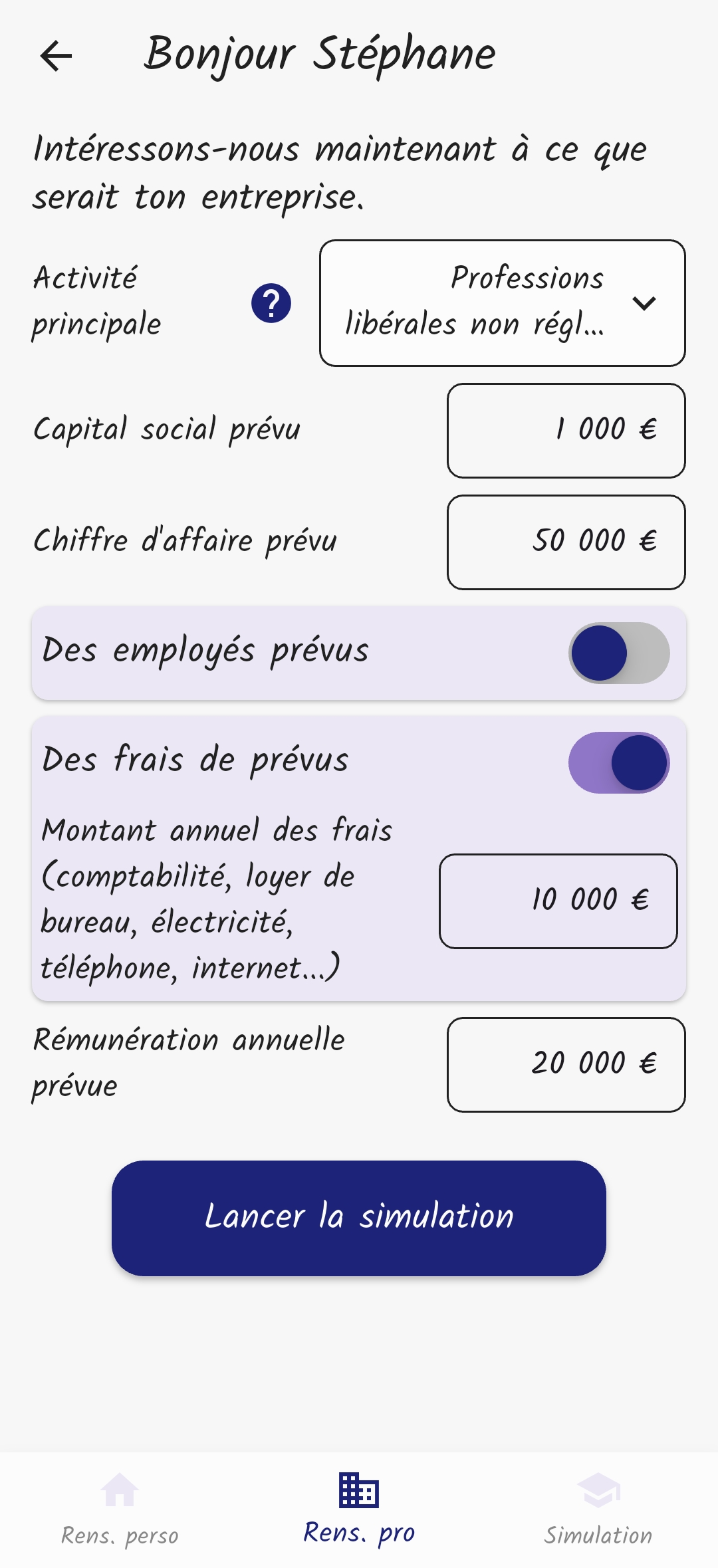Edit the Capital social prévu field

(x=566, y=429)
